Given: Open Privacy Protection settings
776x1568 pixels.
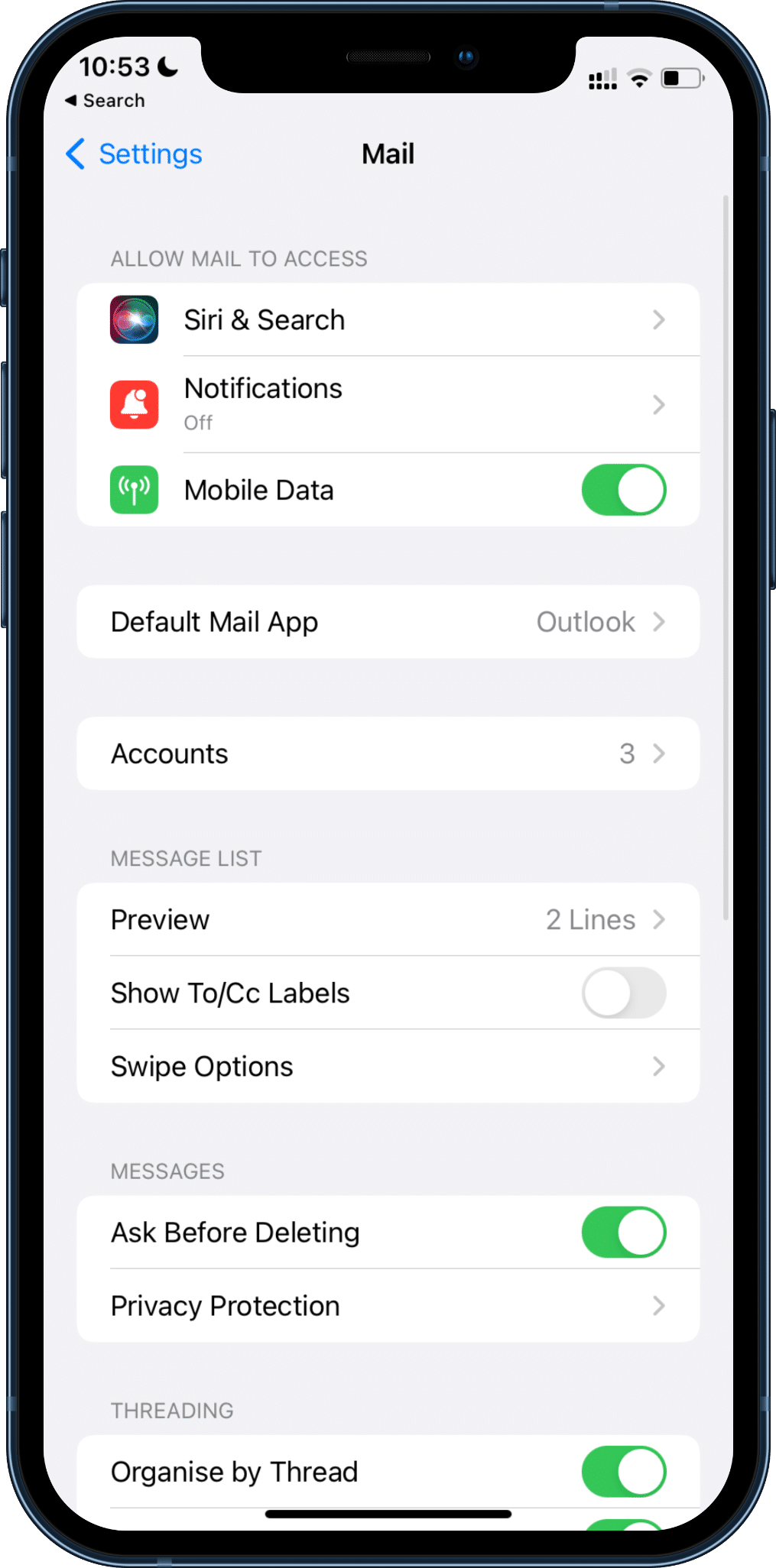Looking at the screenshot, I should (388, 1306).
